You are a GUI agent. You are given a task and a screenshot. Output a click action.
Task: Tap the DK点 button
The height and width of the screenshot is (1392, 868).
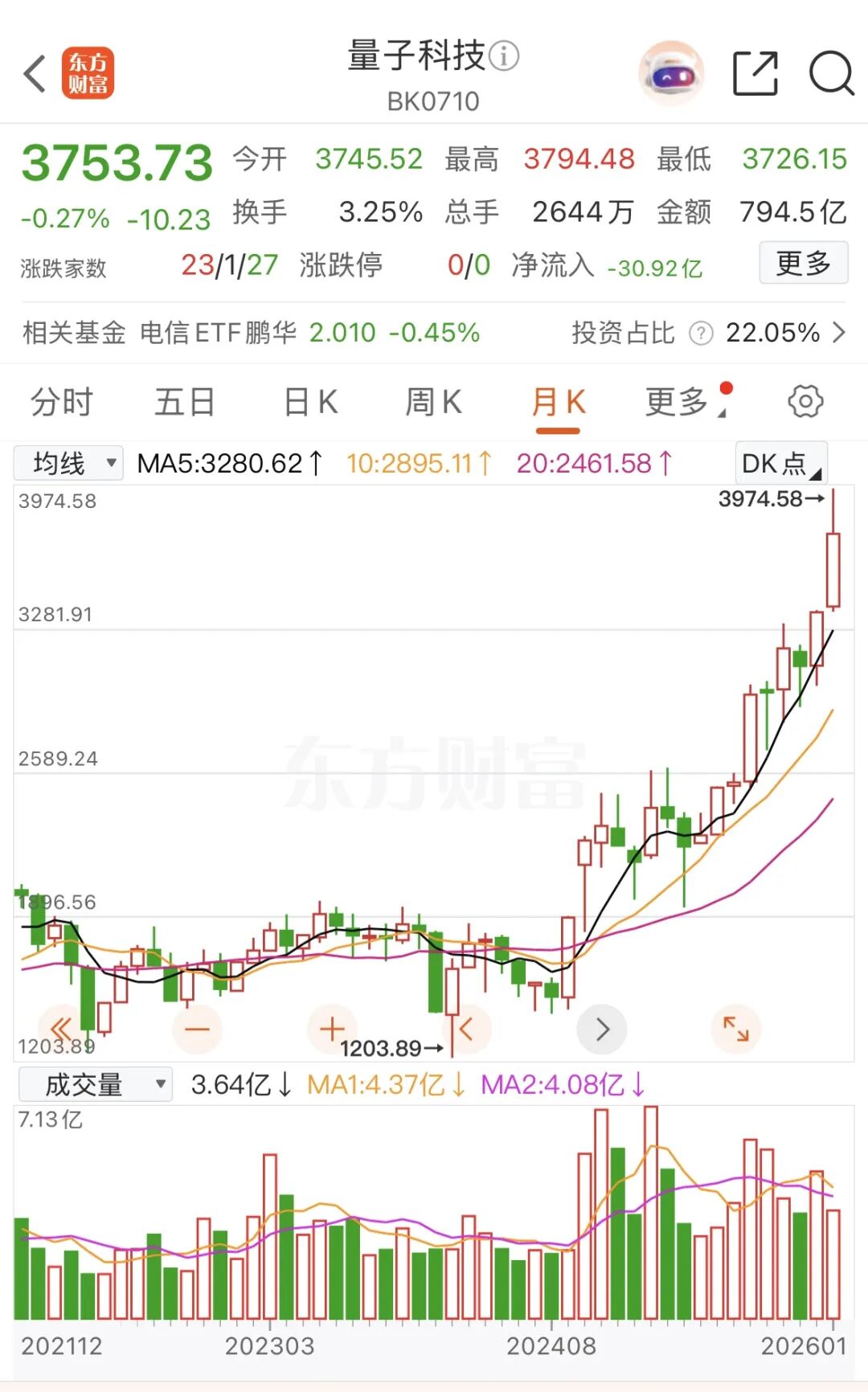click(x=780, y=464)
